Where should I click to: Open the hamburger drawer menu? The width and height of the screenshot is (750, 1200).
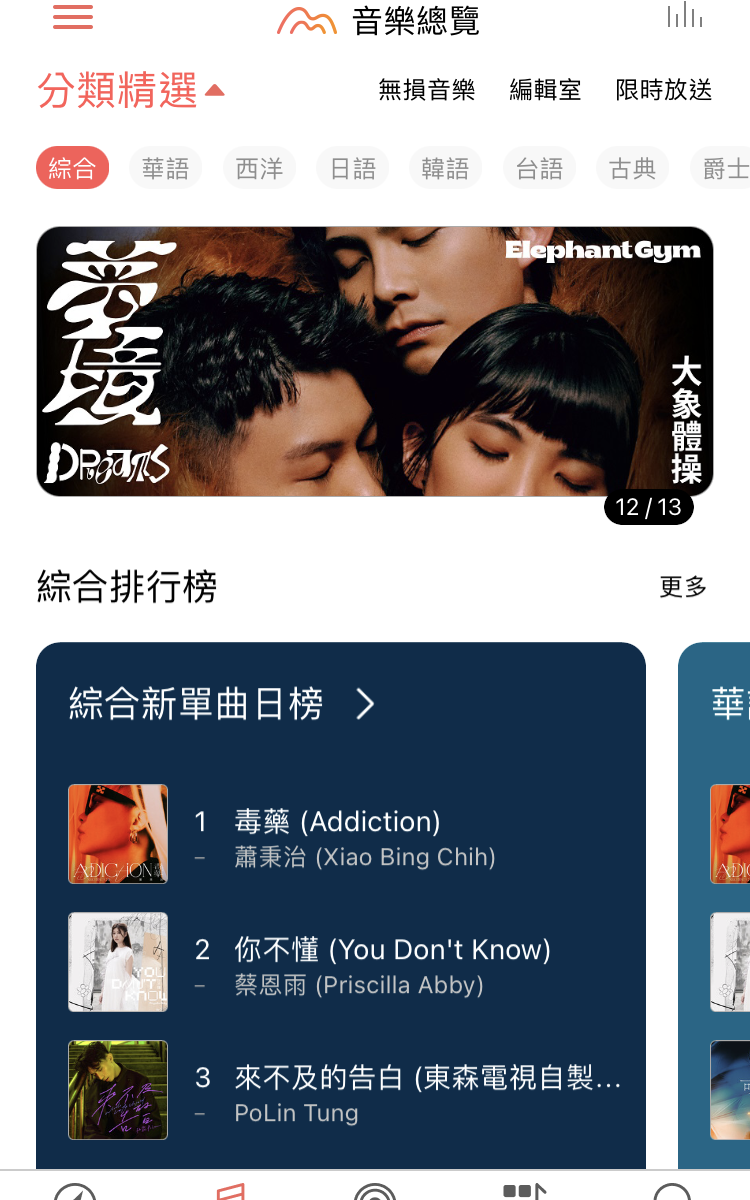click(x=72, y=17)
